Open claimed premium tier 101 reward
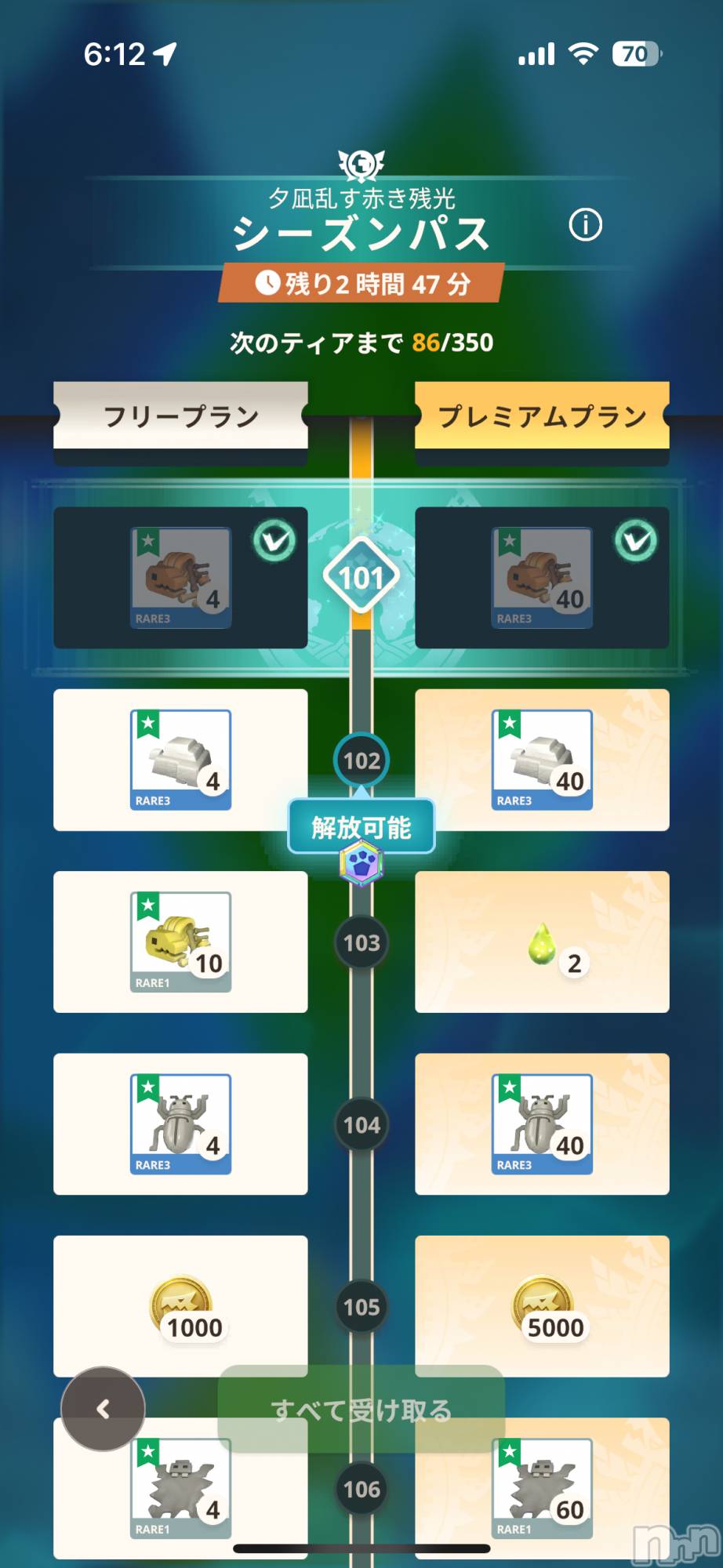723x1568 pixels. (x=542, y=577)
